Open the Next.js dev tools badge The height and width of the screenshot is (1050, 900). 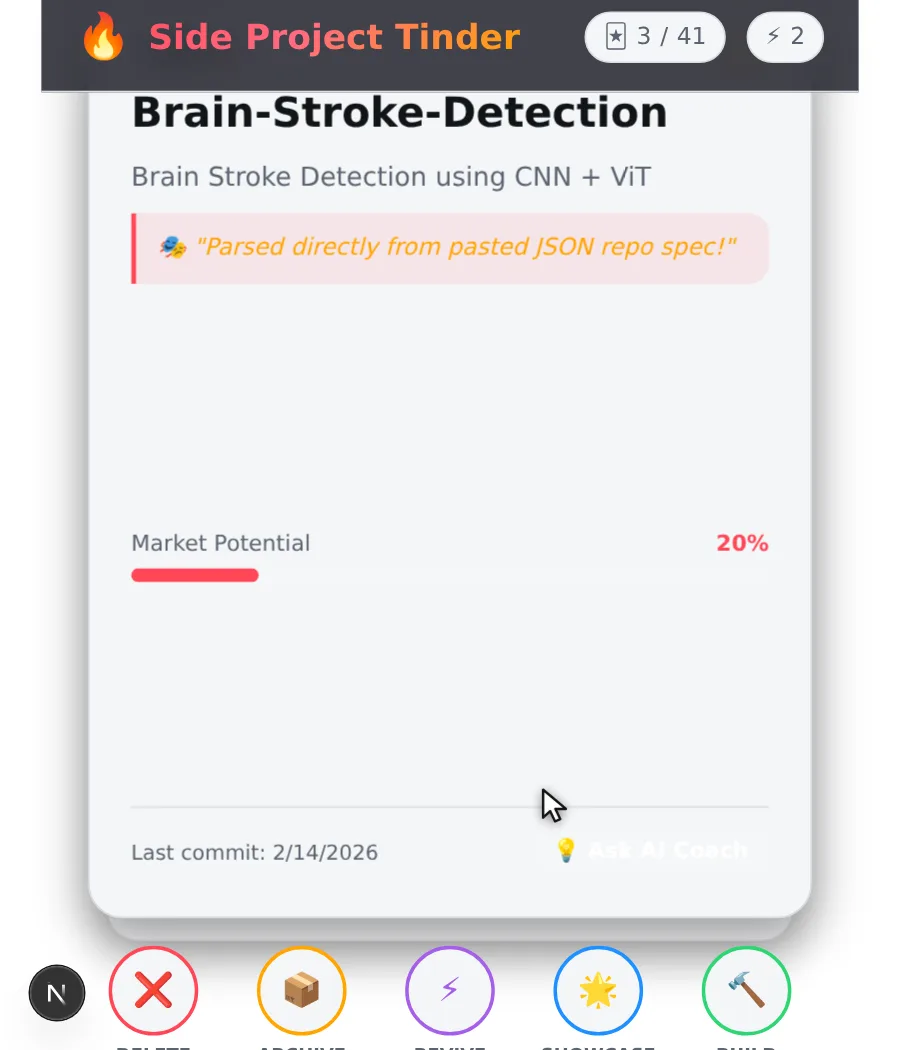click(57, 993)
